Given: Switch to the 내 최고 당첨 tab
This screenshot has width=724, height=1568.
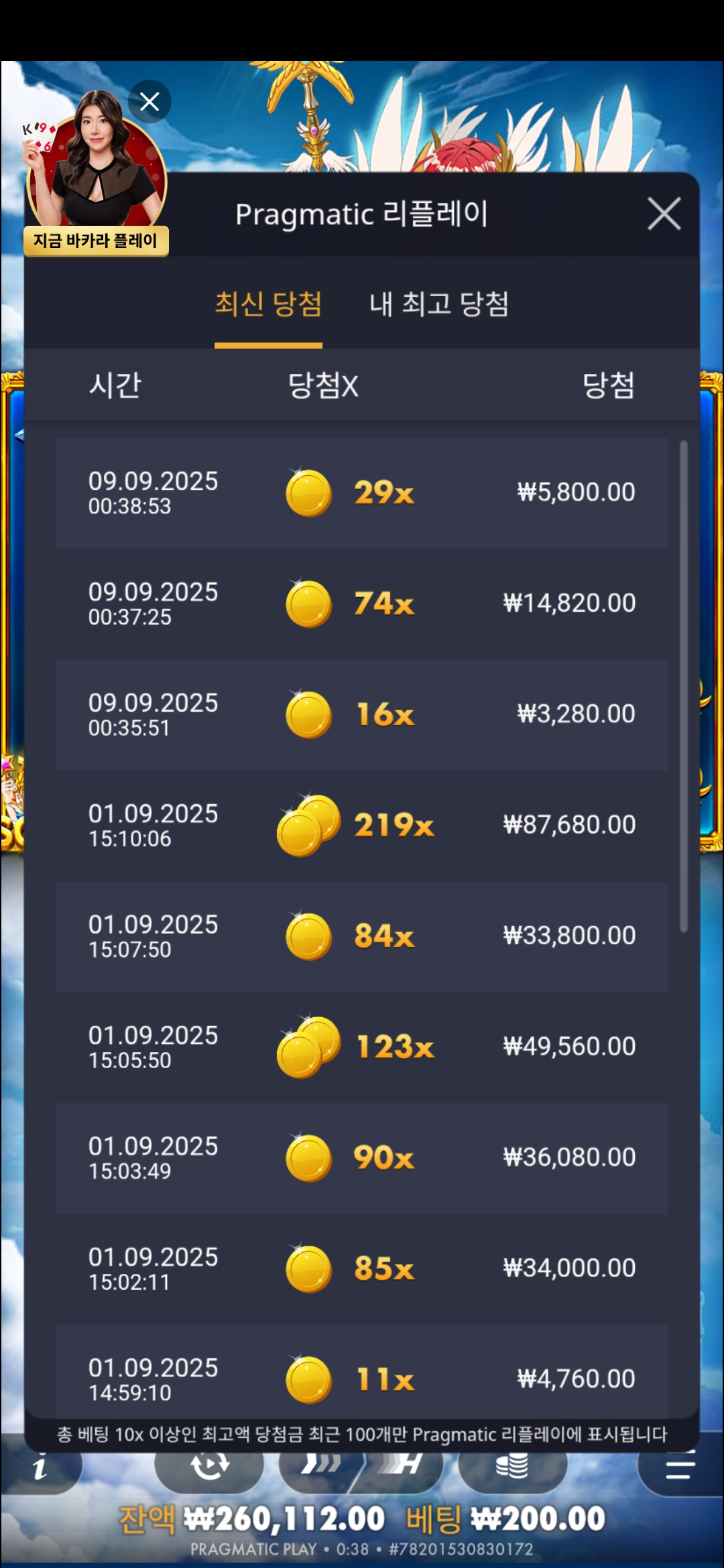Looking at the screenshot, I should (439, 305).
